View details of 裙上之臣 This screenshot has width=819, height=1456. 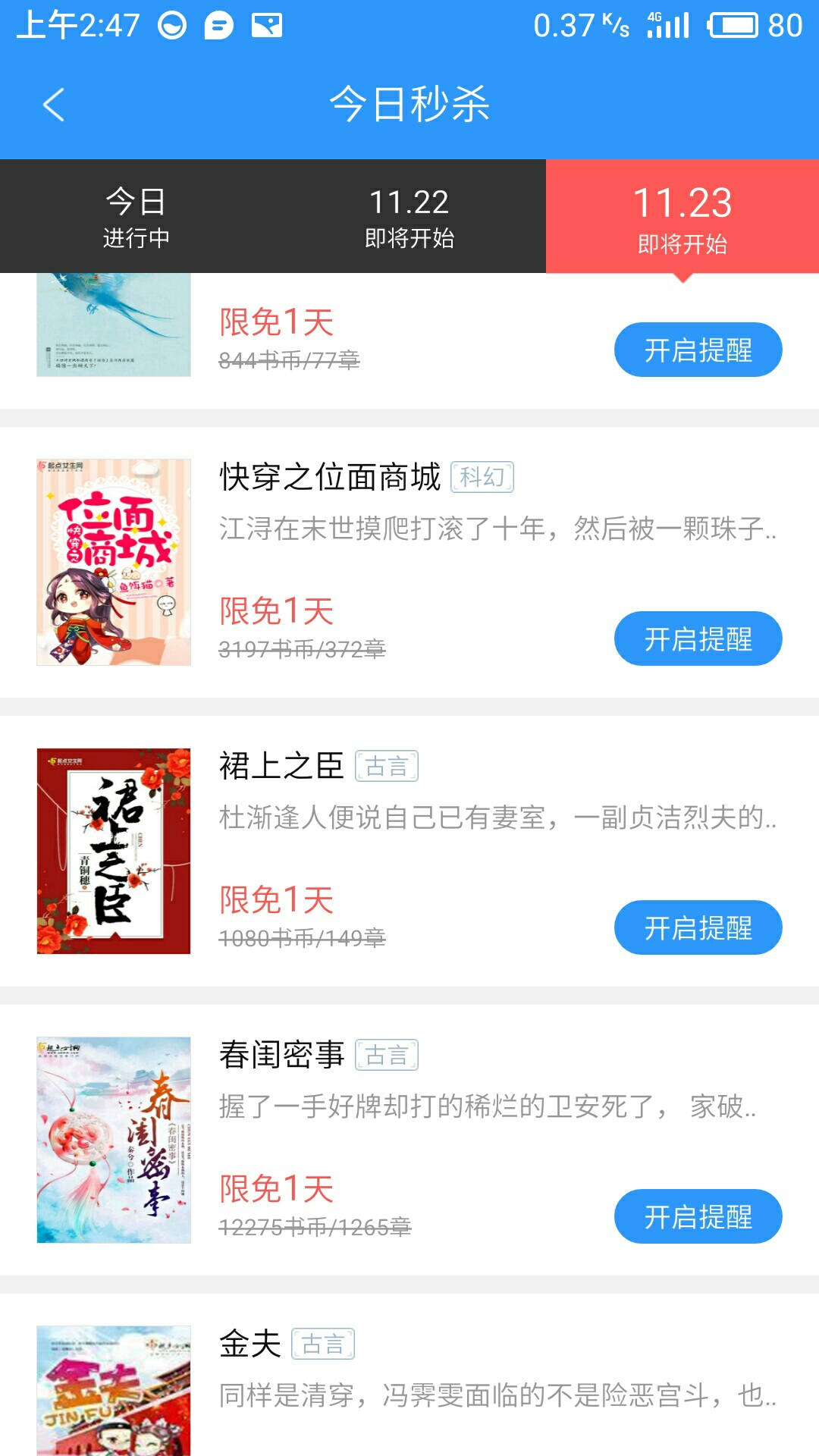pos(281,767)
